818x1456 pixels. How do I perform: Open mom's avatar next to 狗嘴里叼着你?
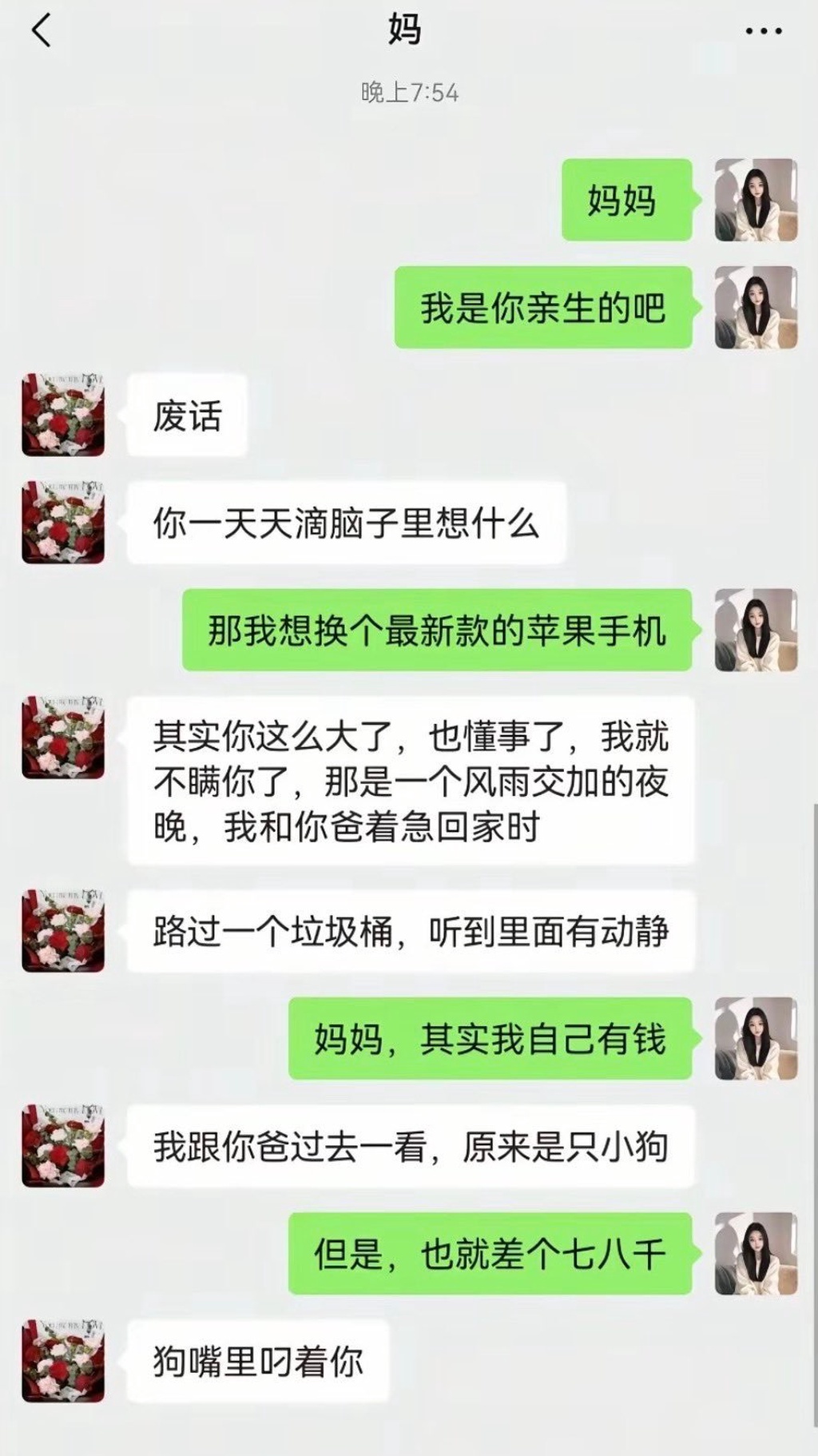point(63,1361)
